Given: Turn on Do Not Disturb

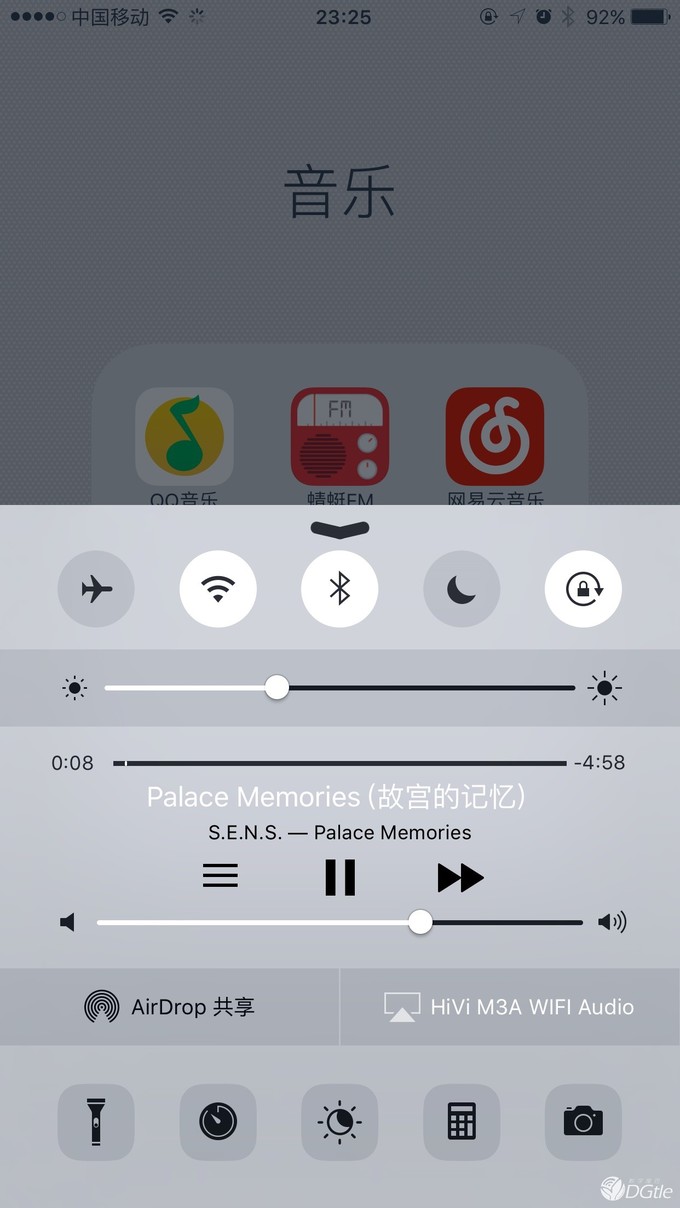Looking at the screenshot, I should coord(462,589).
